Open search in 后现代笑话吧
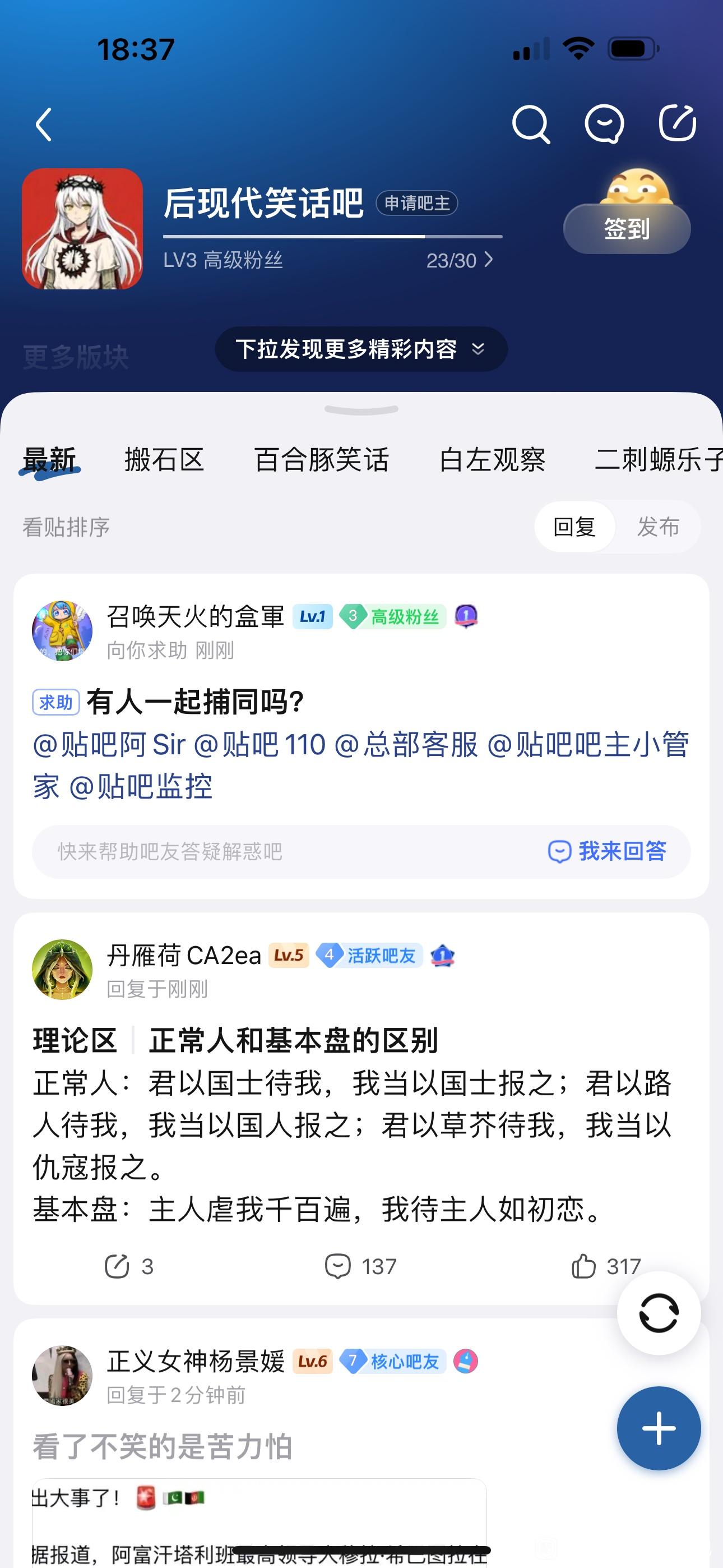Image resolution: width=723 pixels, height=1568 pixels. point(531,124)
